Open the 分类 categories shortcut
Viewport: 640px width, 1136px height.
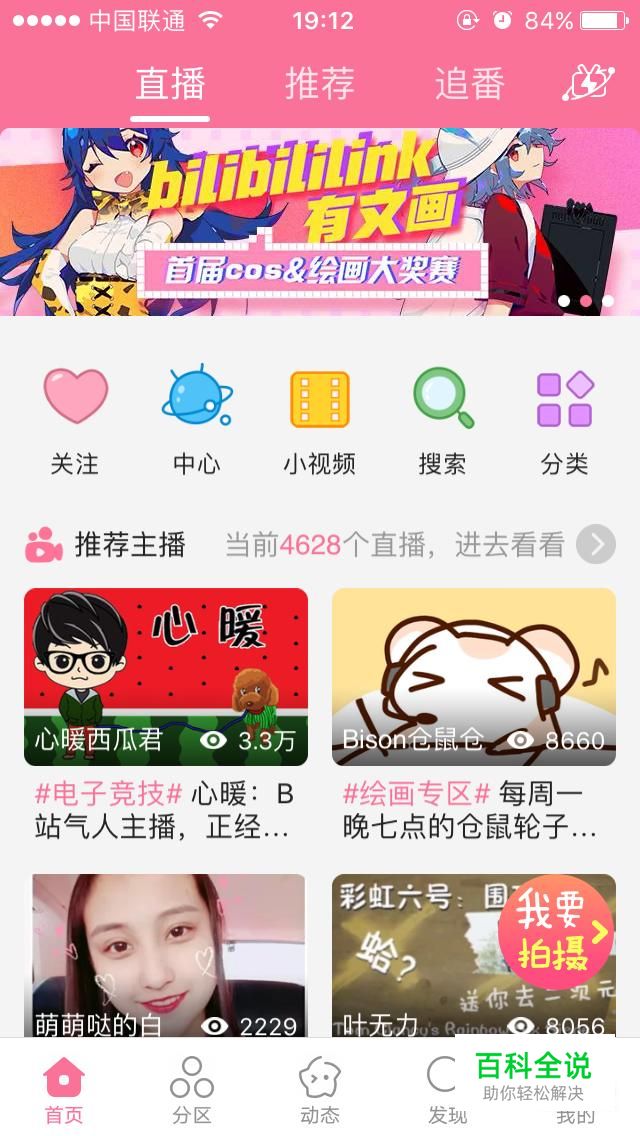point(565,420)
